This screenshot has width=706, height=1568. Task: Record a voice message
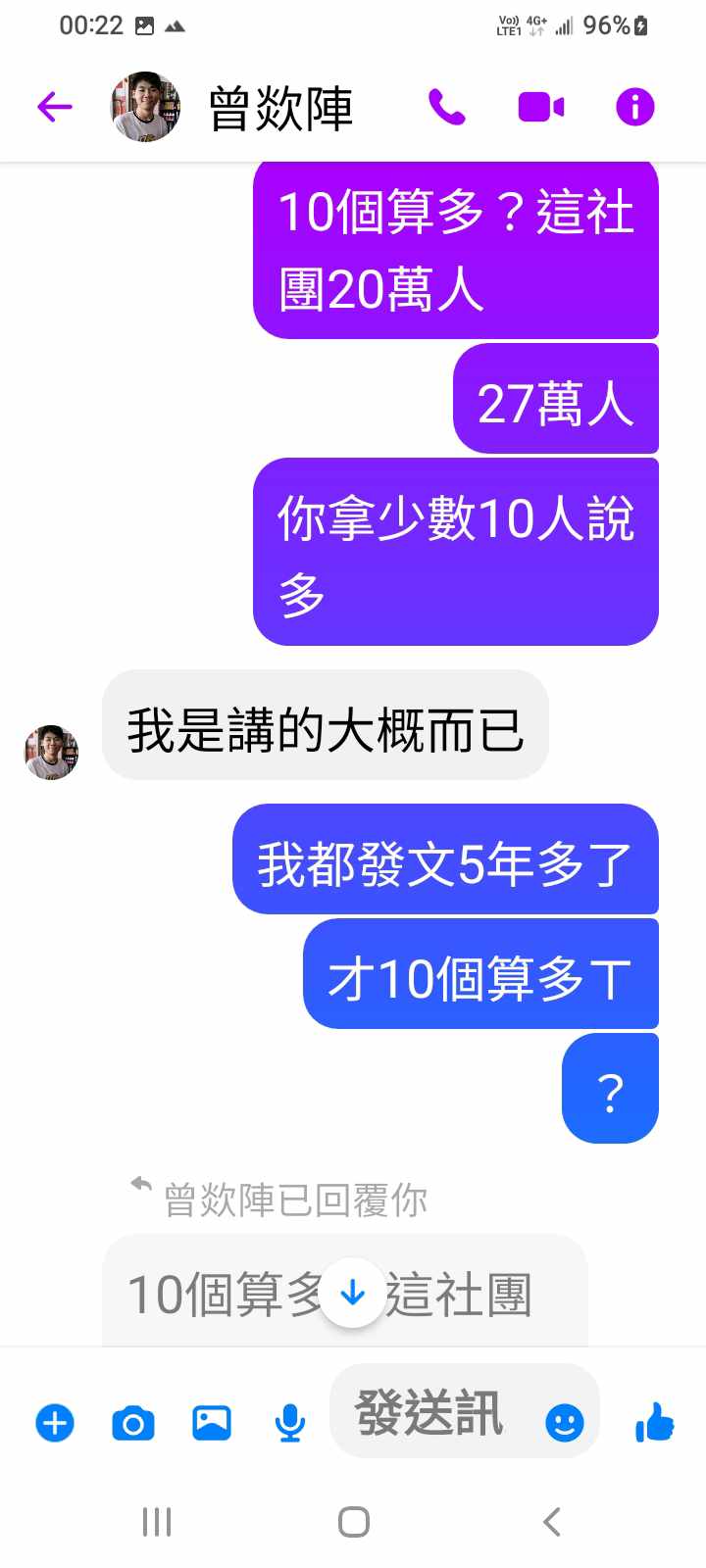click(x=290, y=1422)
